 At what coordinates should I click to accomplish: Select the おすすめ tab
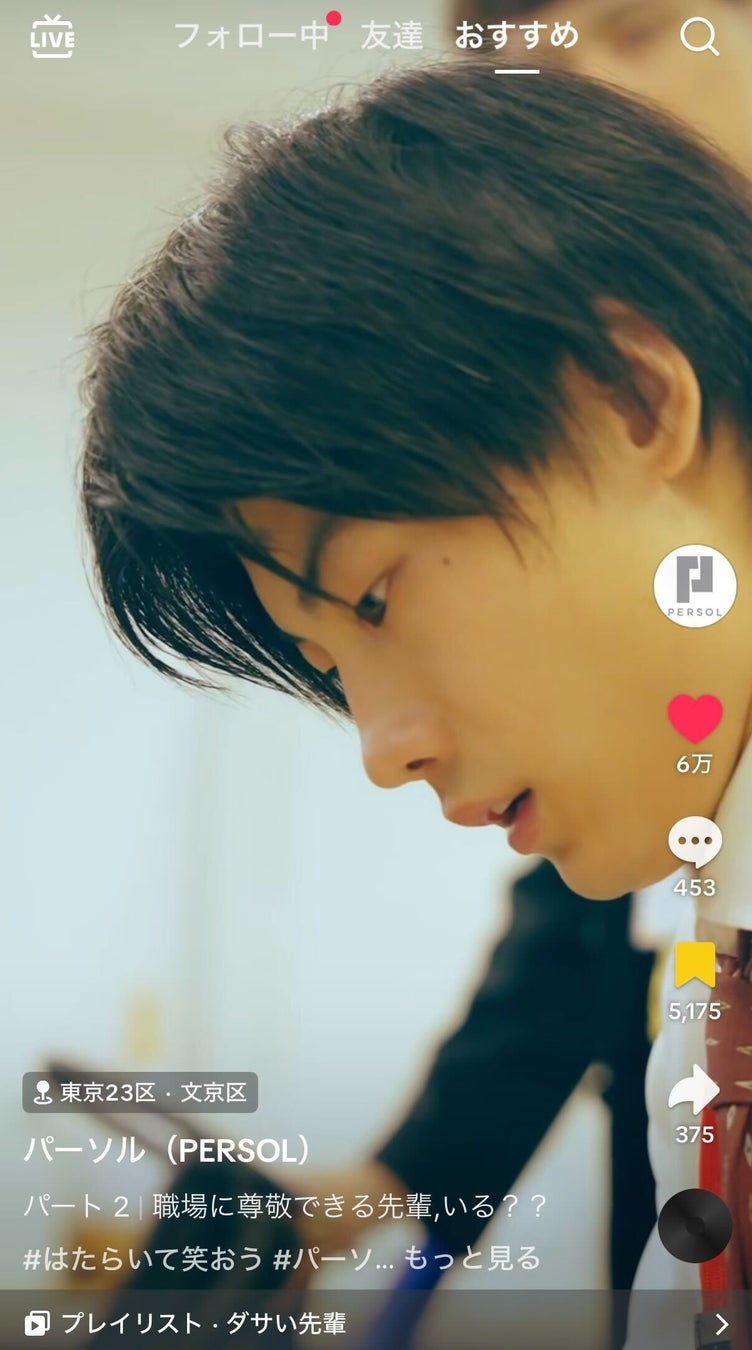pos(516,36)
